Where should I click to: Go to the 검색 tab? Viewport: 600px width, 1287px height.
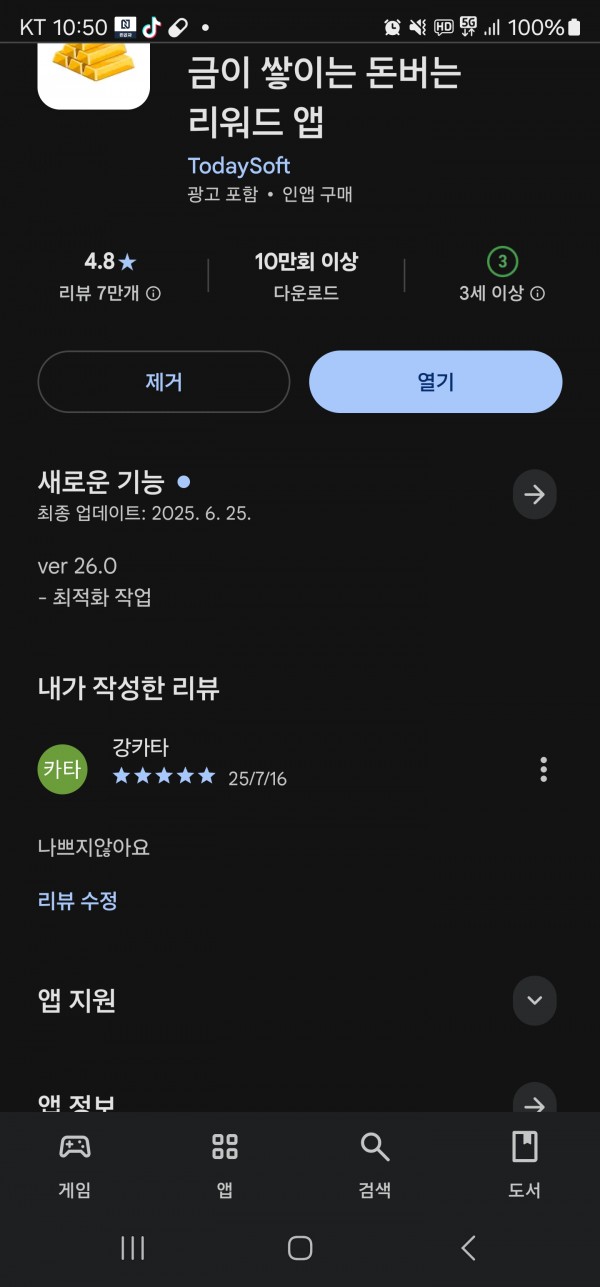click(375, 1164)
